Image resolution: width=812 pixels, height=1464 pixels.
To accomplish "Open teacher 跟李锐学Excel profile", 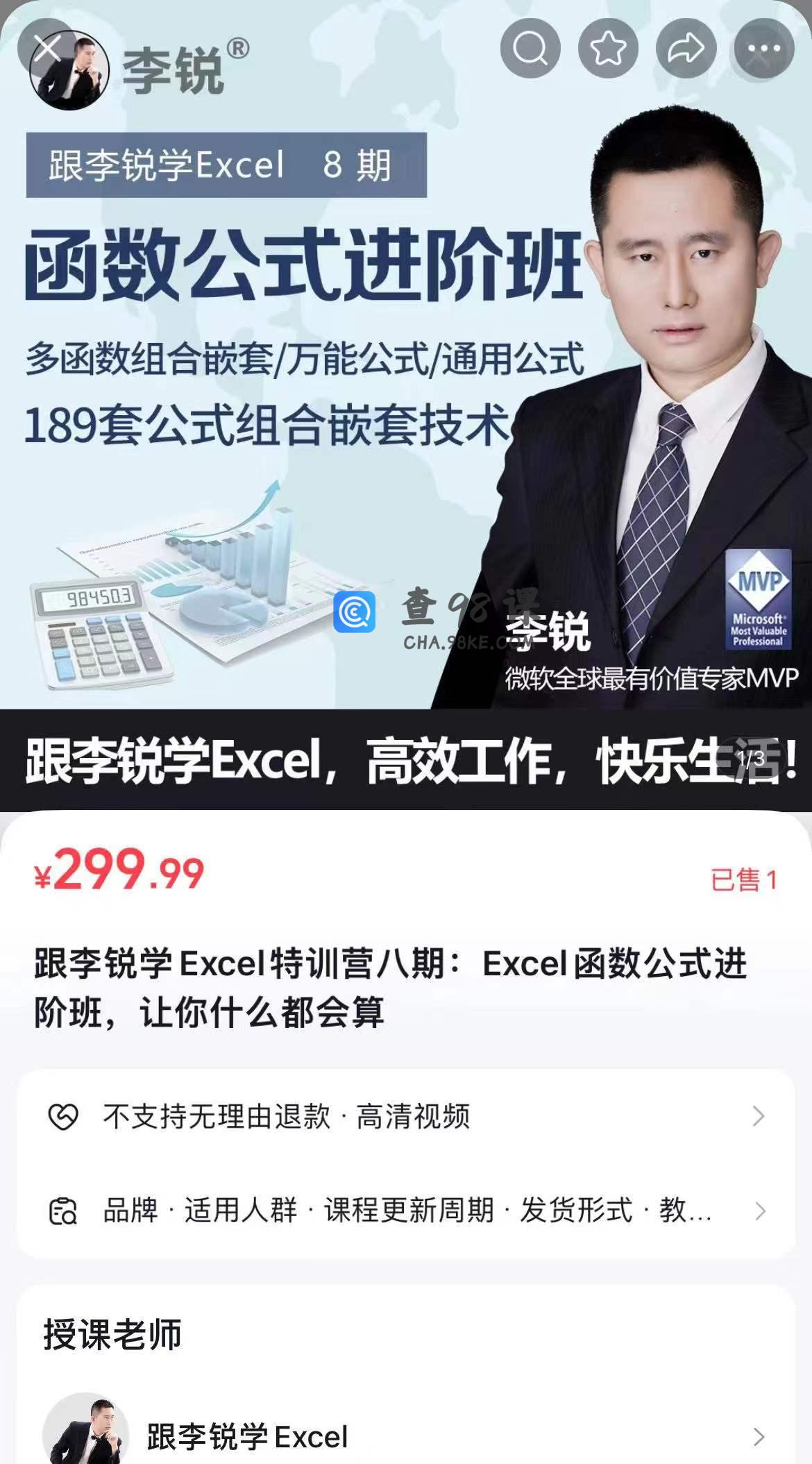I will coord(406,1436).
